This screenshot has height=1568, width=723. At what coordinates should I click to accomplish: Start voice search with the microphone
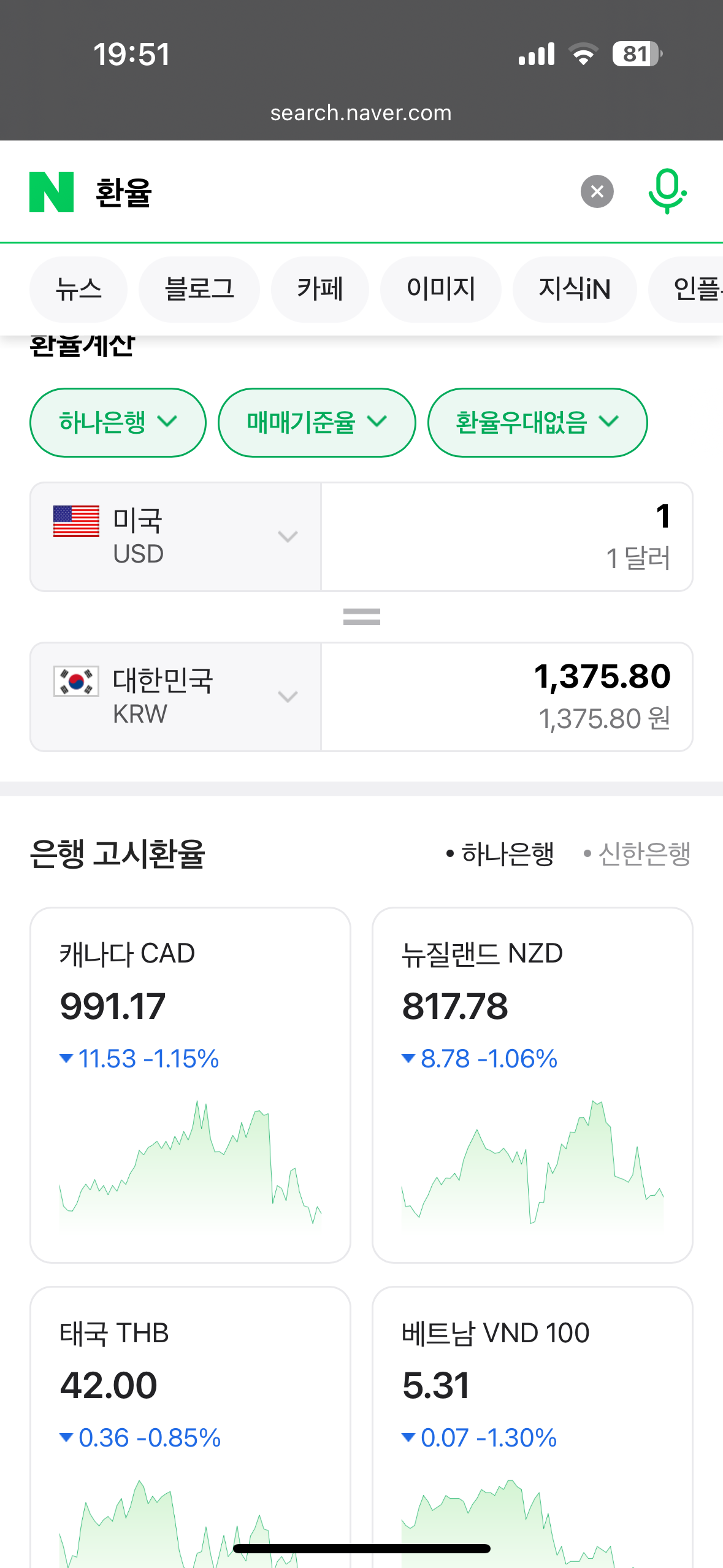[667, 191]
